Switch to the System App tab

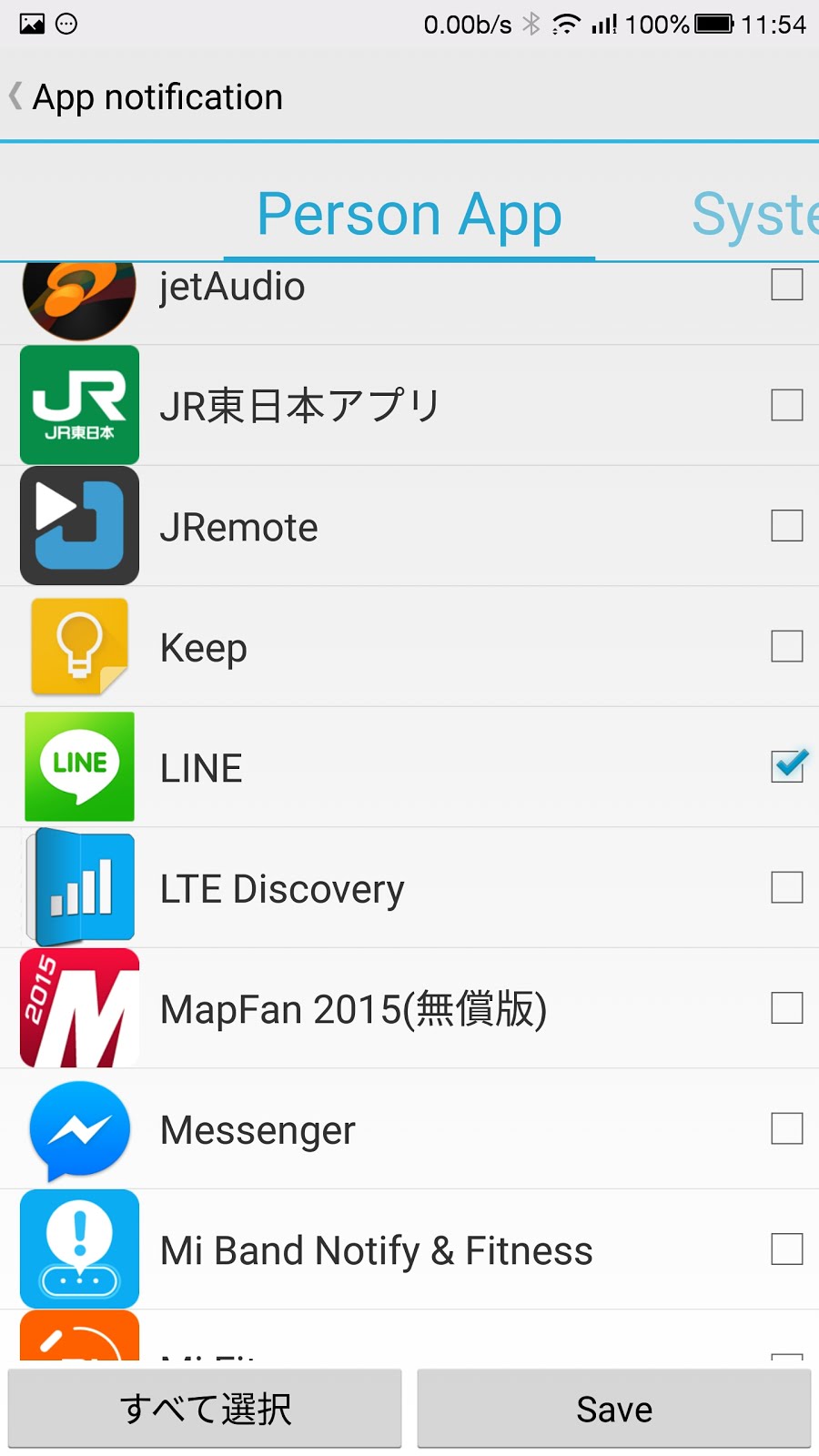tap(754, 215)
